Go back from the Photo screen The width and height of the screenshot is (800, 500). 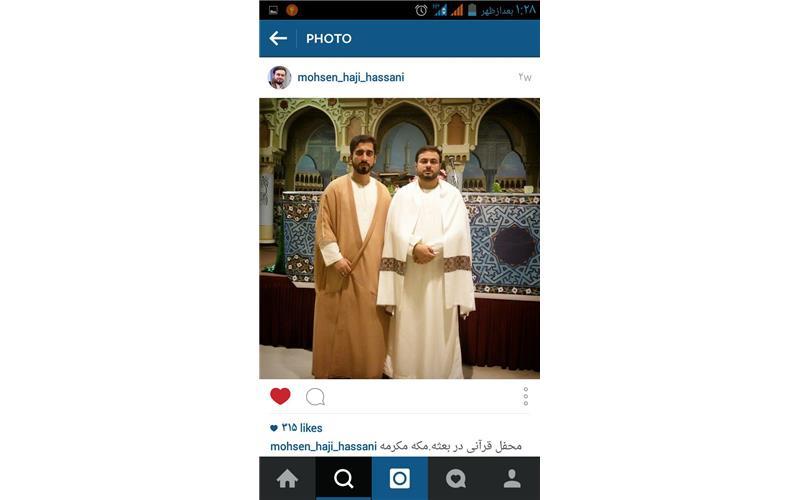click(x=278, y=38)
